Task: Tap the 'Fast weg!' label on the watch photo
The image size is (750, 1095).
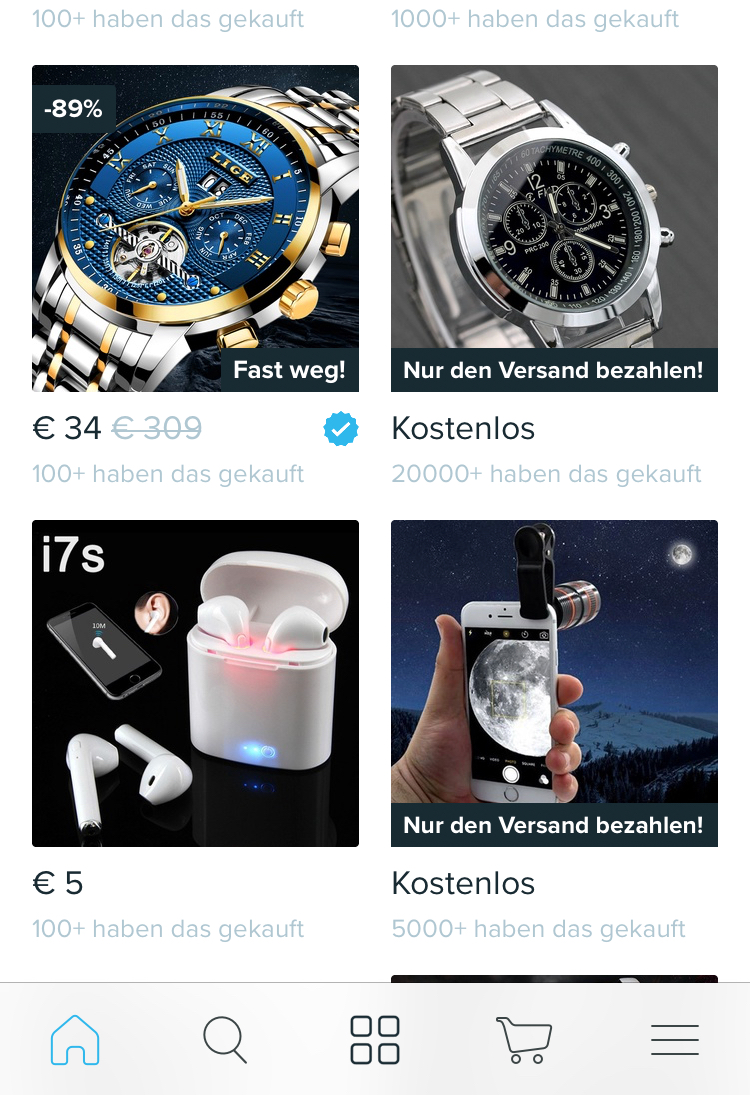Action: coord(289,369)
